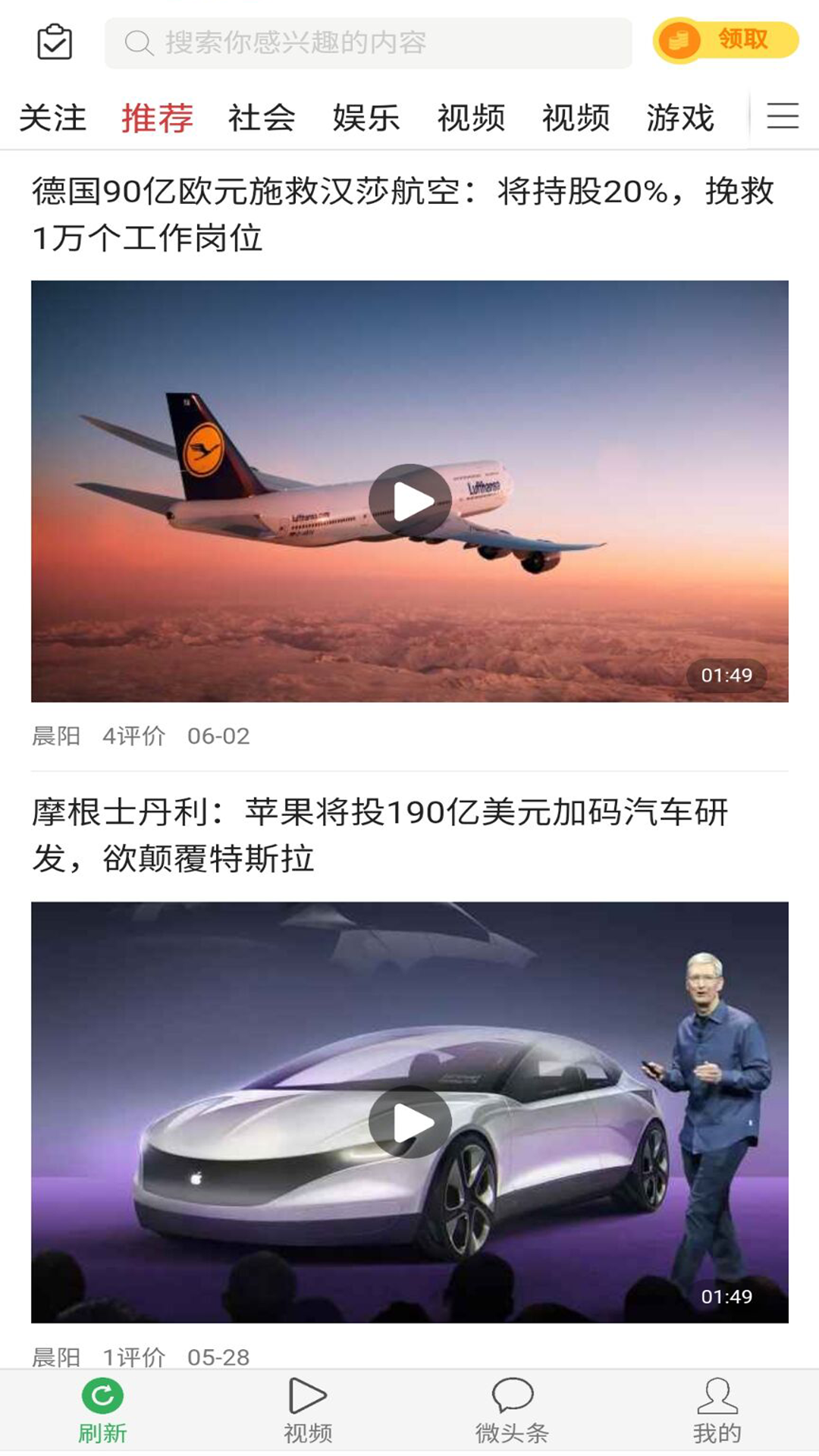819x1456 pixels.
Task: Tap the search box 搜索你感兴趣的内容
Action: [x=369, y=42]
